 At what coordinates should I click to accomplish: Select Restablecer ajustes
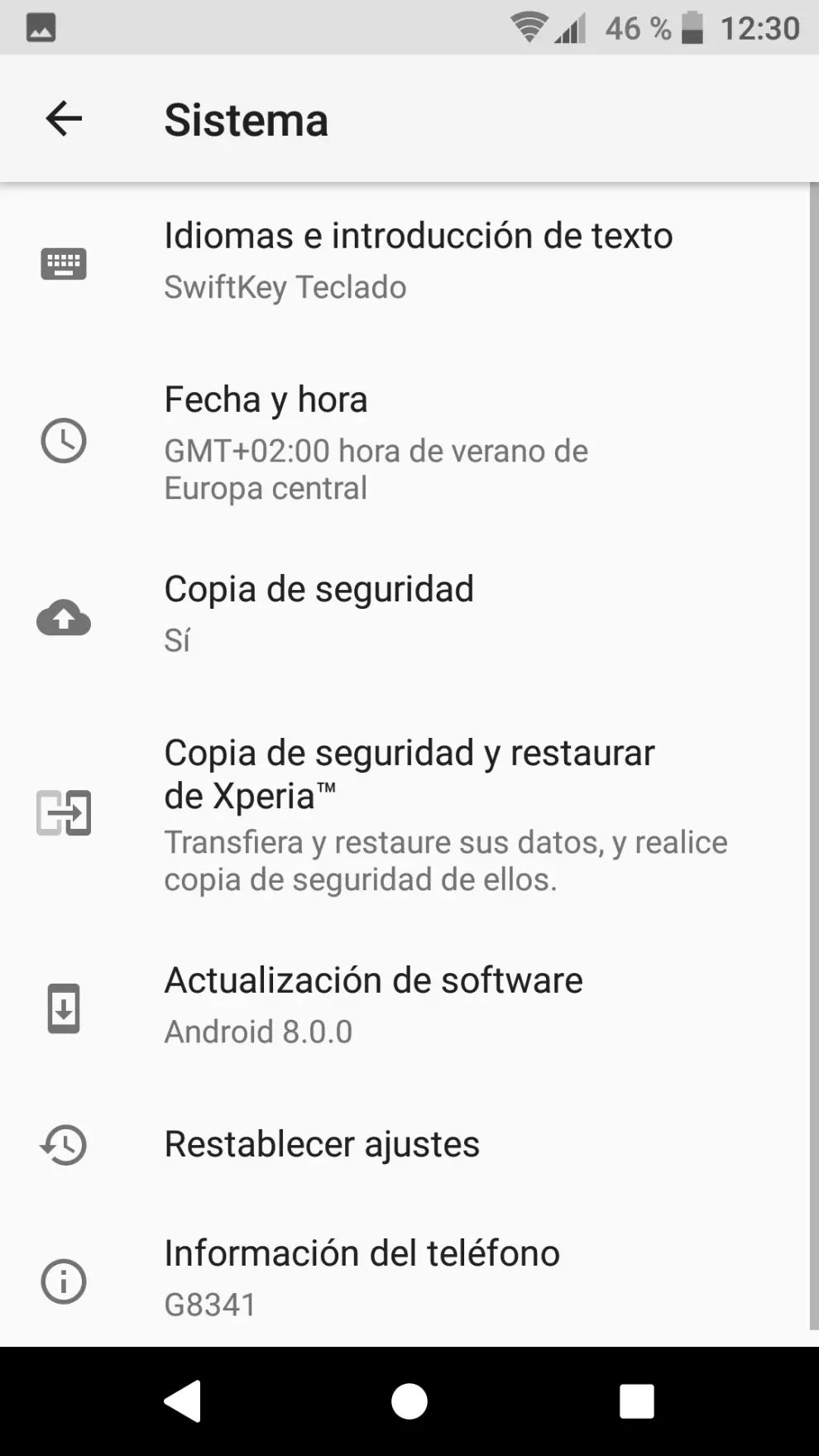coord(322,1145)
